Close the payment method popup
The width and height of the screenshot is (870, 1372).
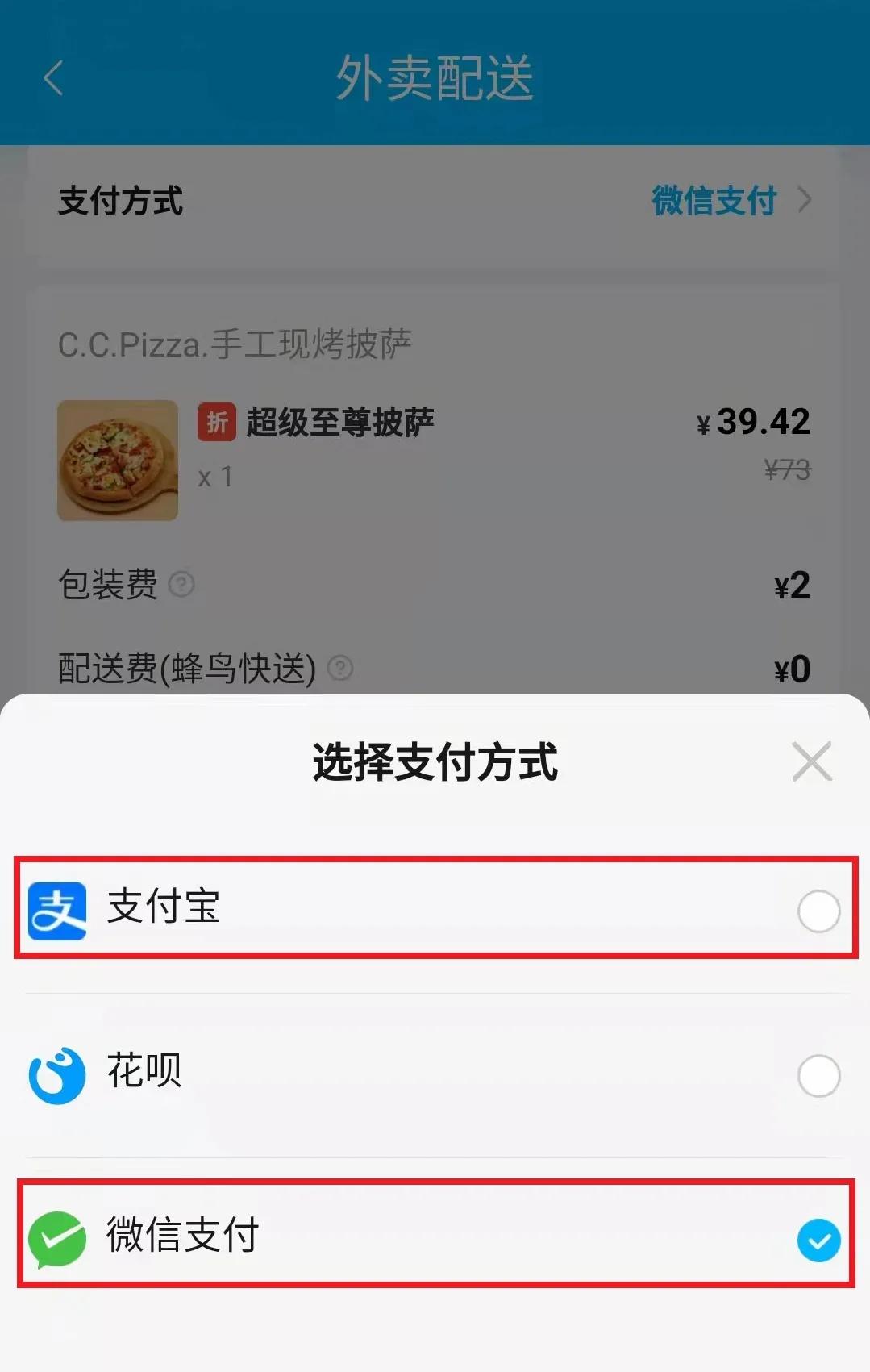pyautogui.click(x=812, y=761)
